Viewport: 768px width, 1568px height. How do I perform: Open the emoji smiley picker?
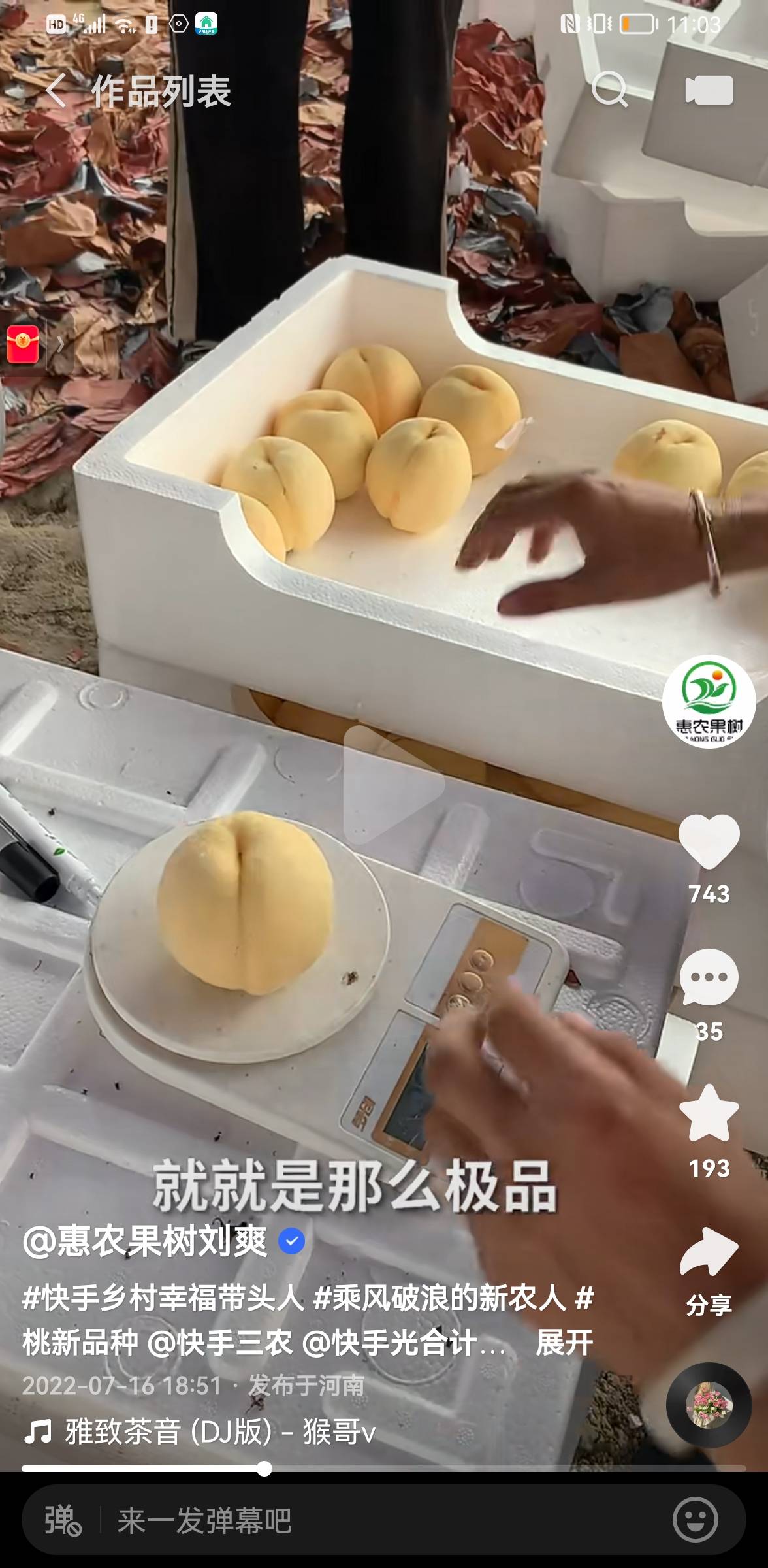coord(695,1520)
